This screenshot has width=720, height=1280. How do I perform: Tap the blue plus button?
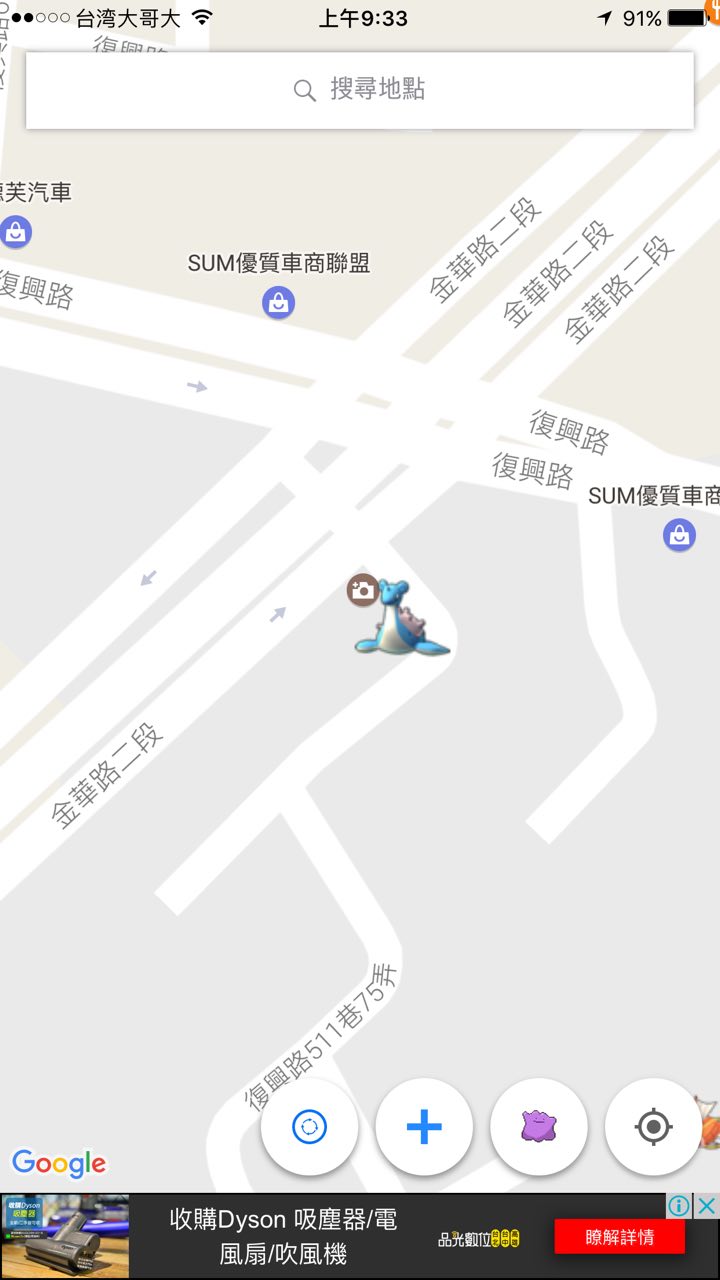point(424,1127)
